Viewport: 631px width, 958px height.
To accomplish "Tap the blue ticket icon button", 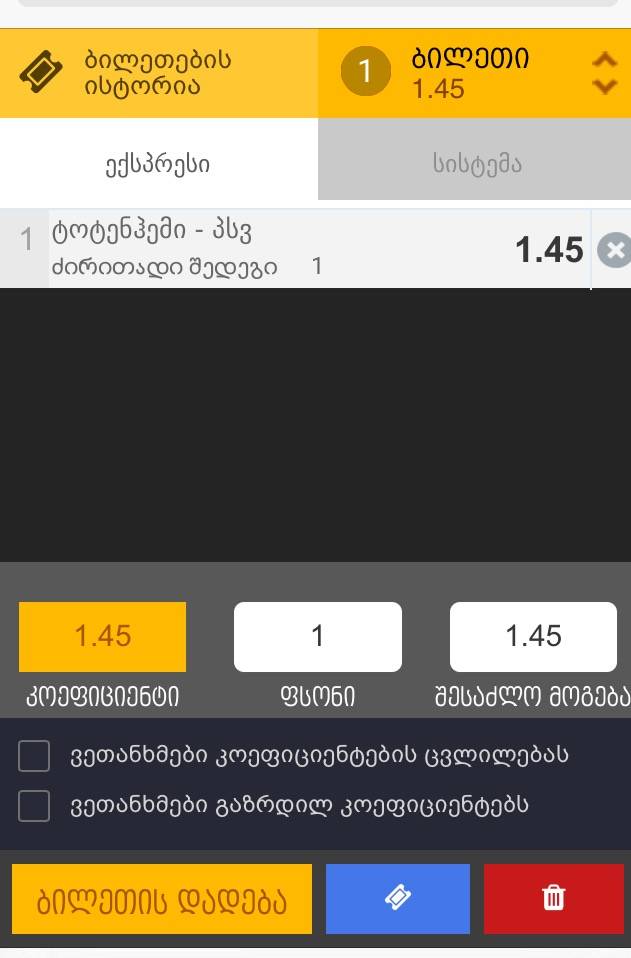I will click(397, 899).
